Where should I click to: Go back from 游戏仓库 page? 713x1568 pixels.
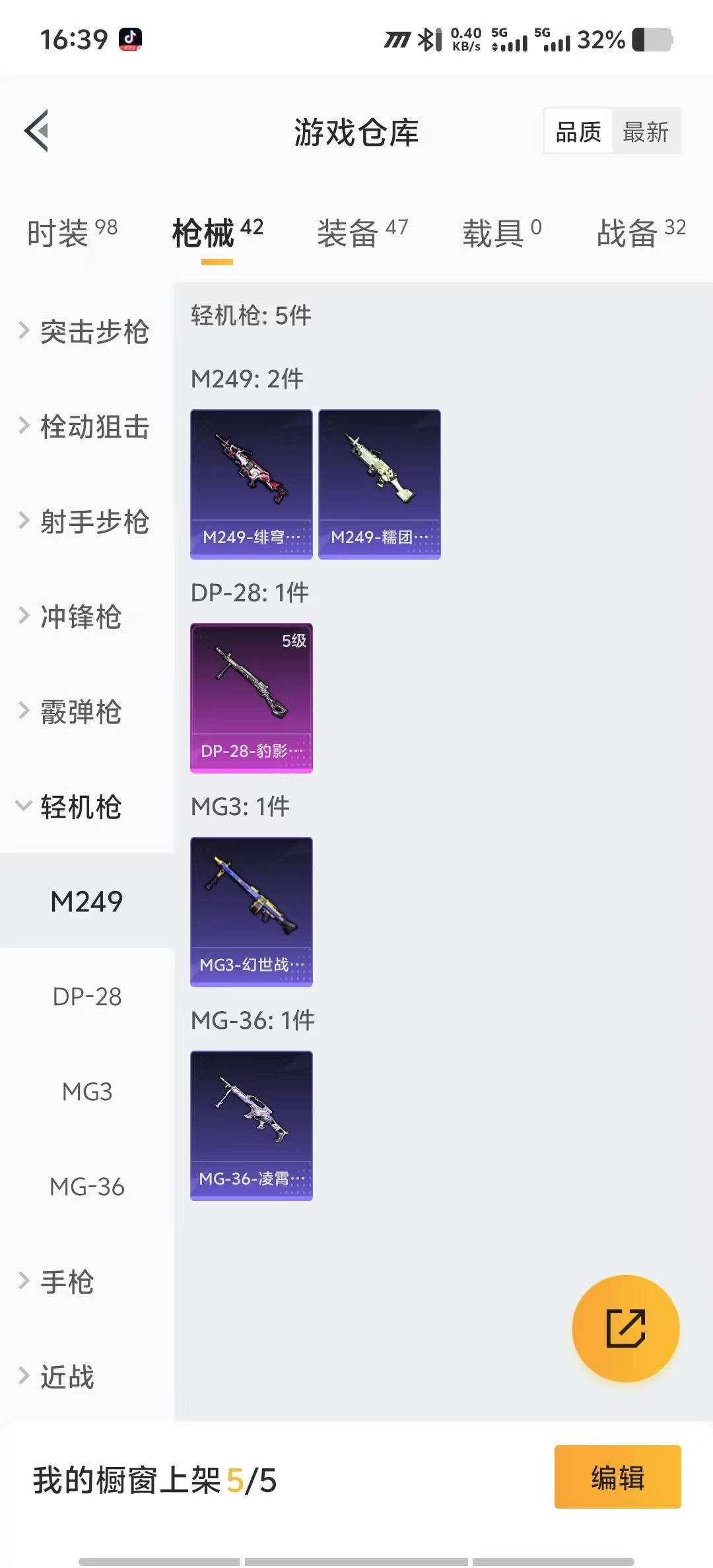click(37, 131)
